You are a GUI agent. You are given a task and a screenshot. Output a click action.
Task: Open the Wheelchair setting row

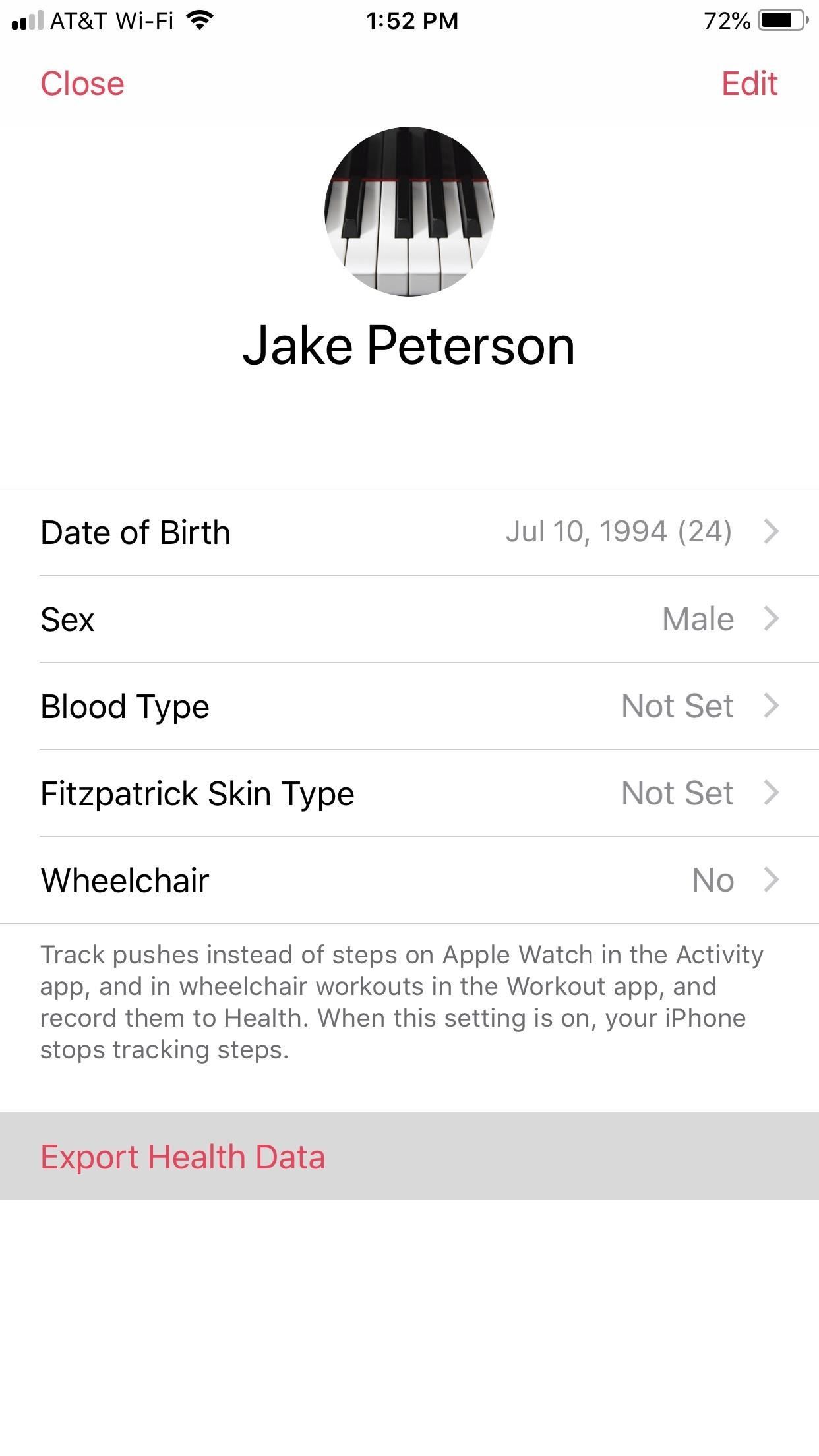click(x=409, y=880)
